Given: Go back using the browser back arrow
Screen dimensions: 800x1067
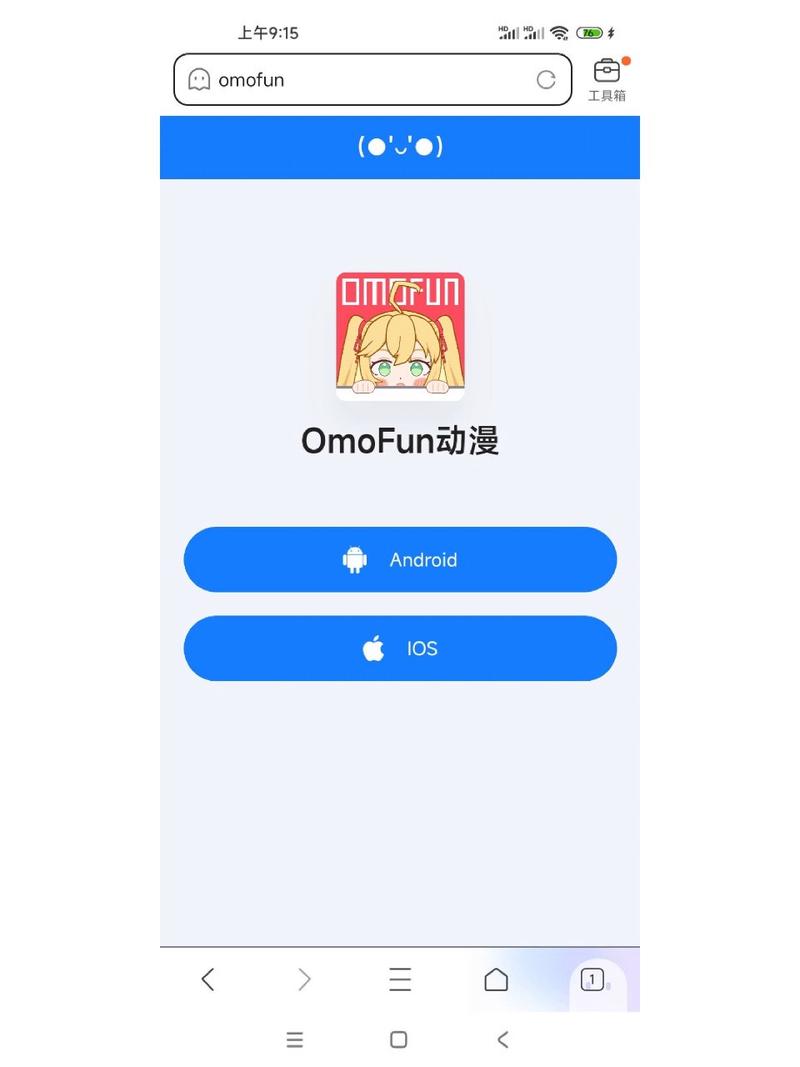Looking at the screenshot, I should [208, 979].
